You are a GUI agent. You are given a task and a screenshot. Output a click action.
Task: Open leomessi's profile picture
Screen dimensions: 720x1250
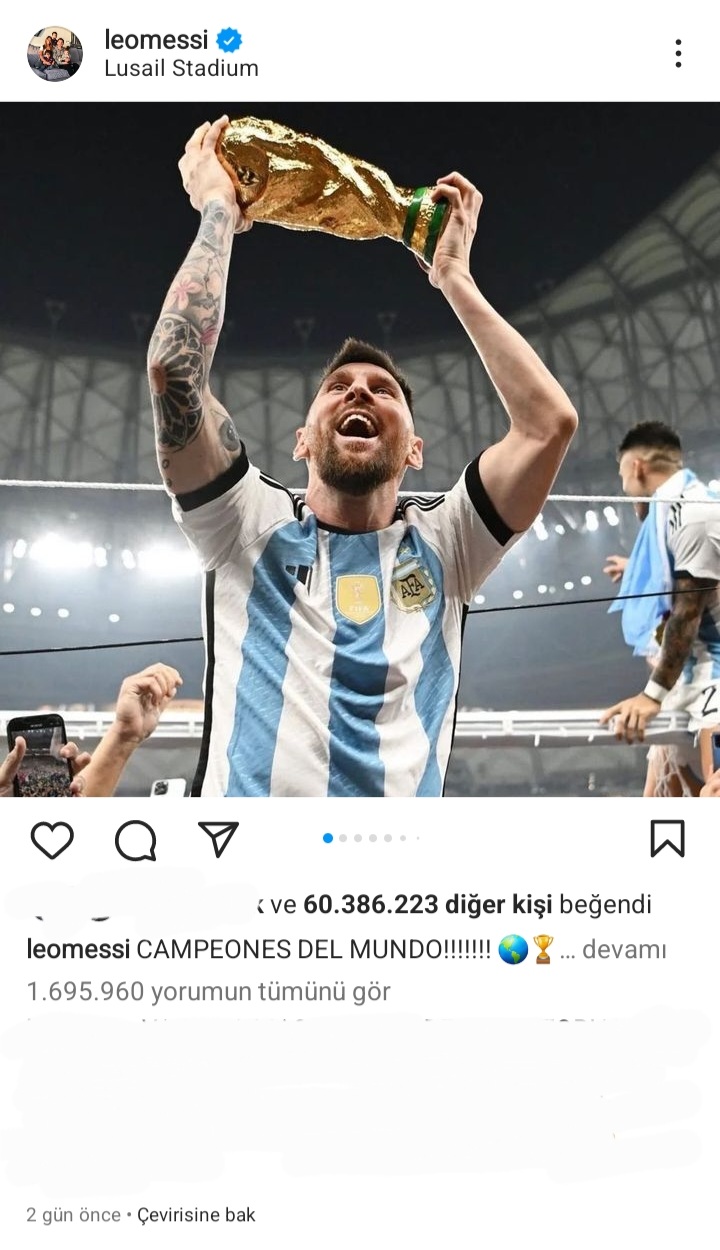[x=57, y=52]
